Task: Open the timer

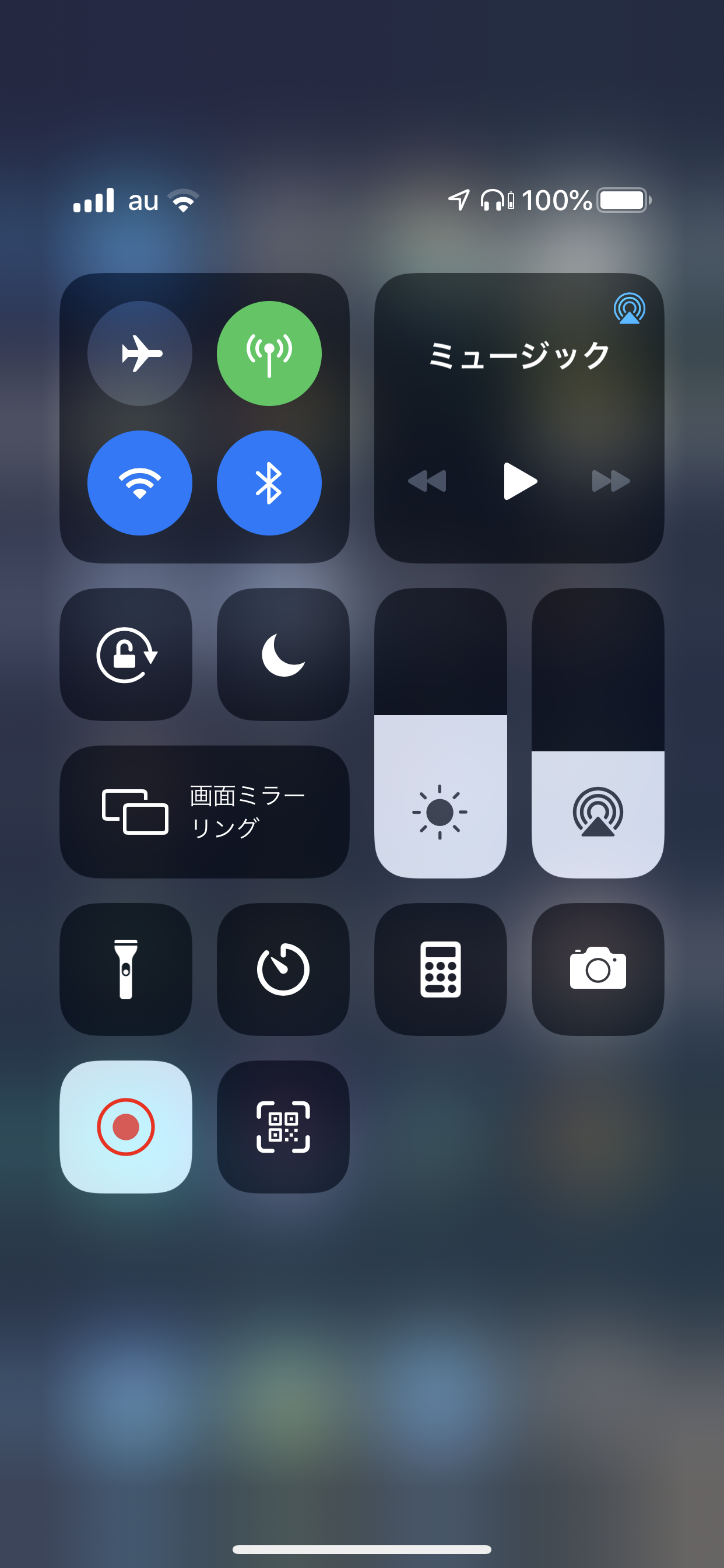Action: 283,969
